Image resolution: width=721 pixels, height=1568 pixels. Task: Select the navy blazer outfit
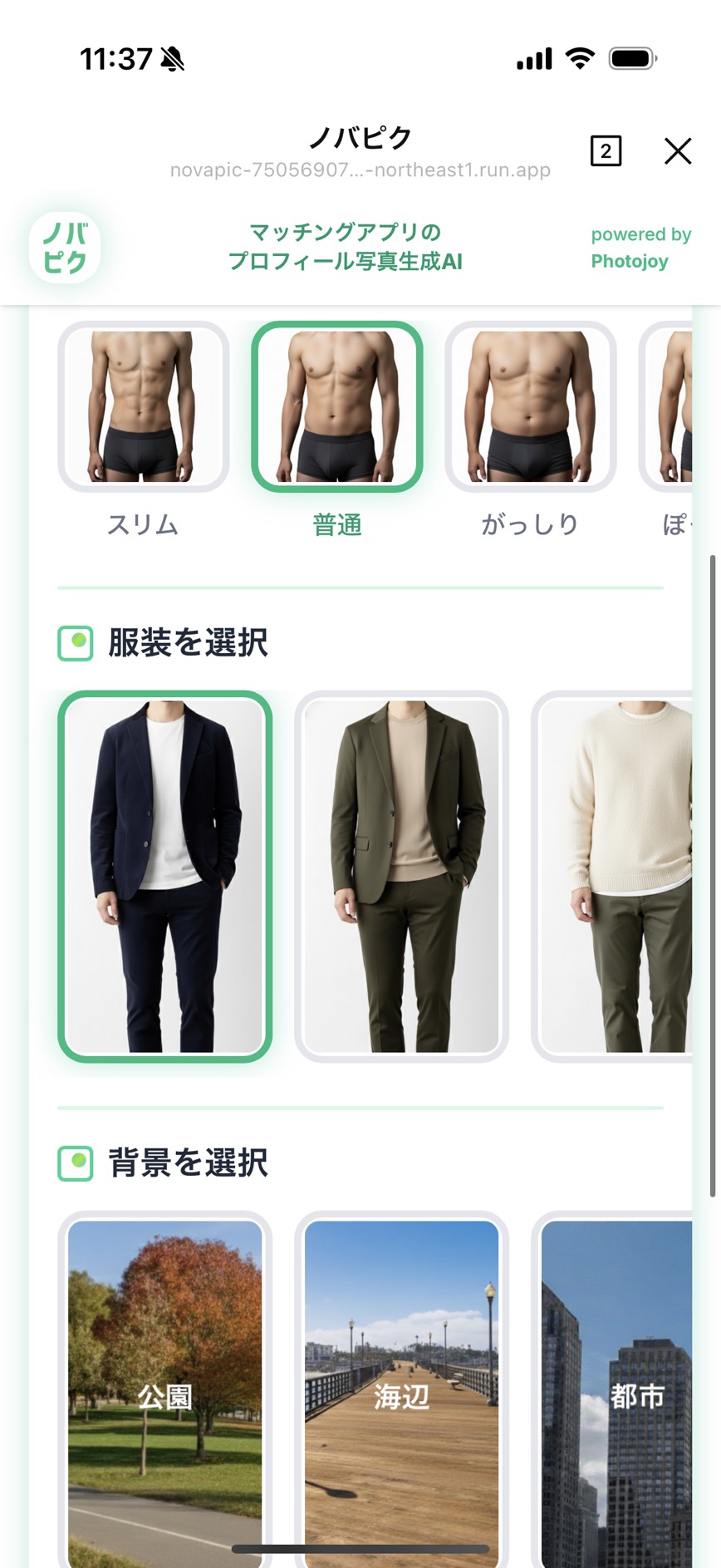165,876
